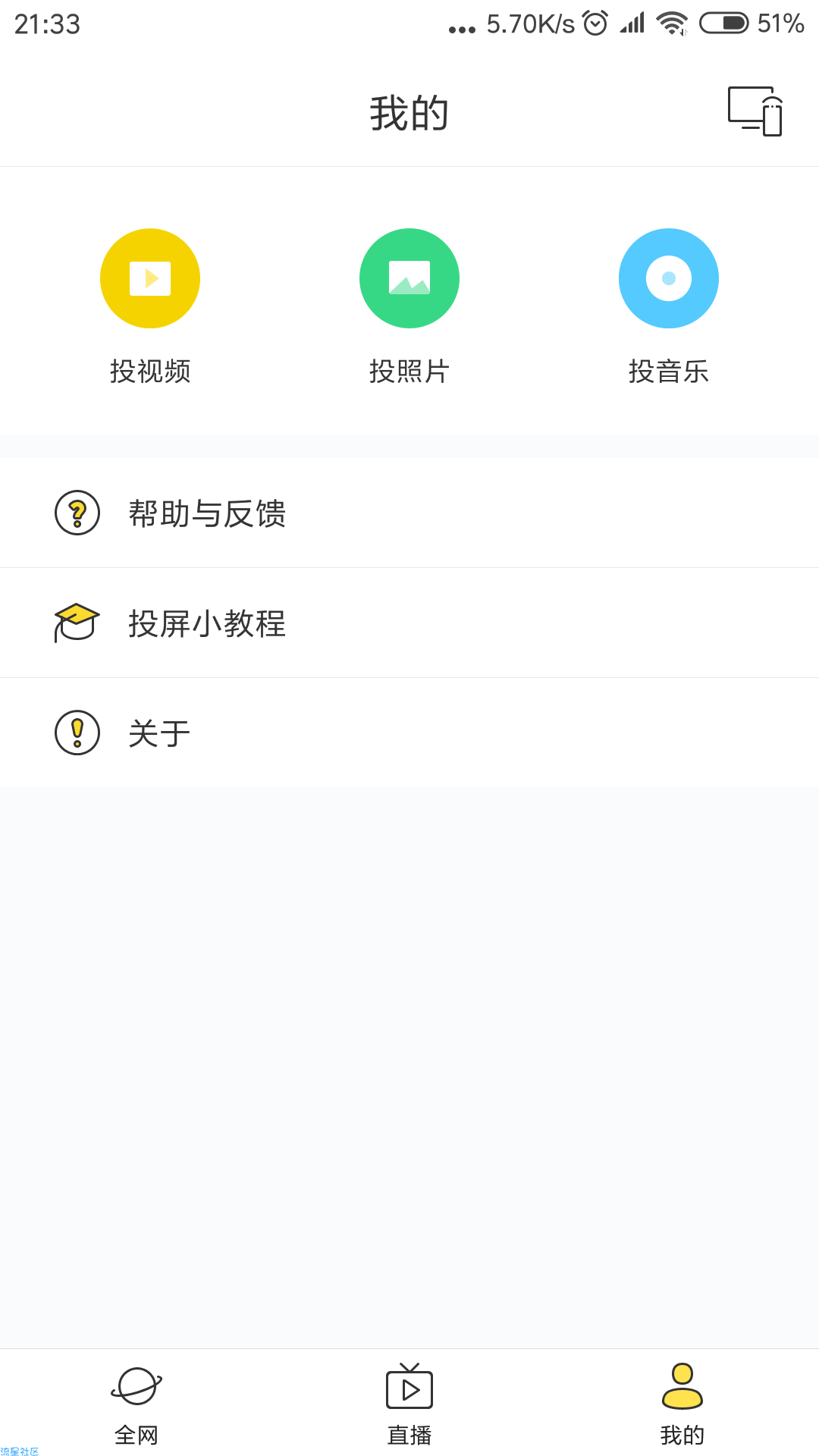The width and height of the screenshot is (819, 1456).
Task: Switch to the 全网 tab
Action: click(x=136, y=1404)
